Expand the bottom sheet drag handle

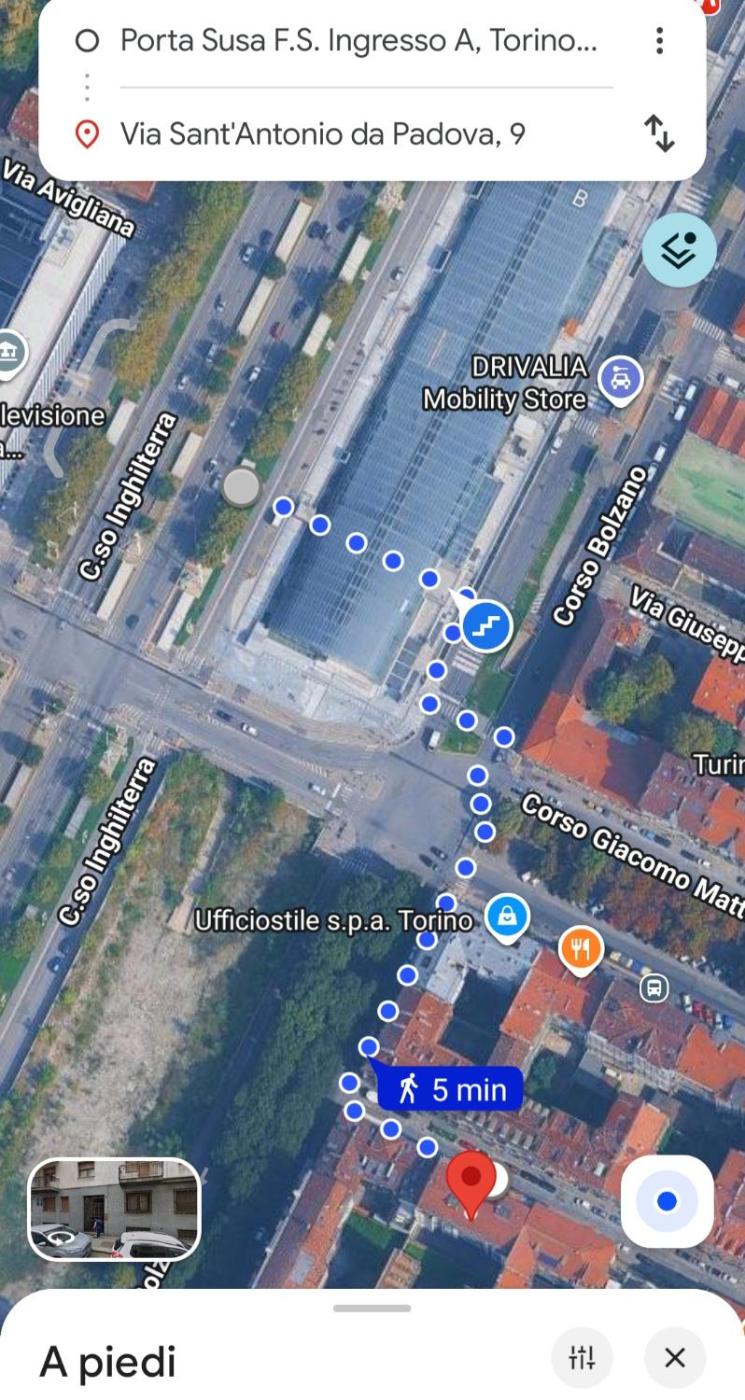click(x=372, y=1308)
